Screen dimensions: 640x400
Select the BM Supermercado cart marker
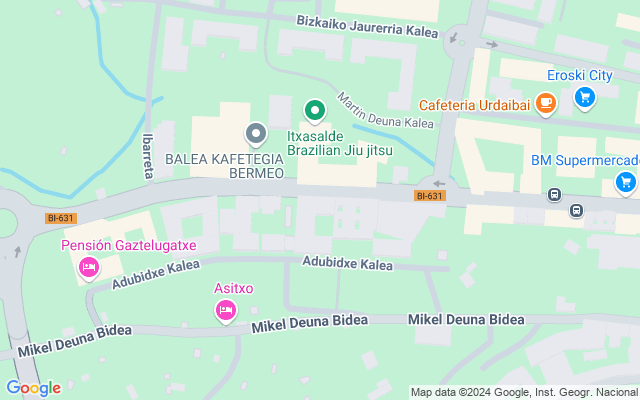[626, 182]
